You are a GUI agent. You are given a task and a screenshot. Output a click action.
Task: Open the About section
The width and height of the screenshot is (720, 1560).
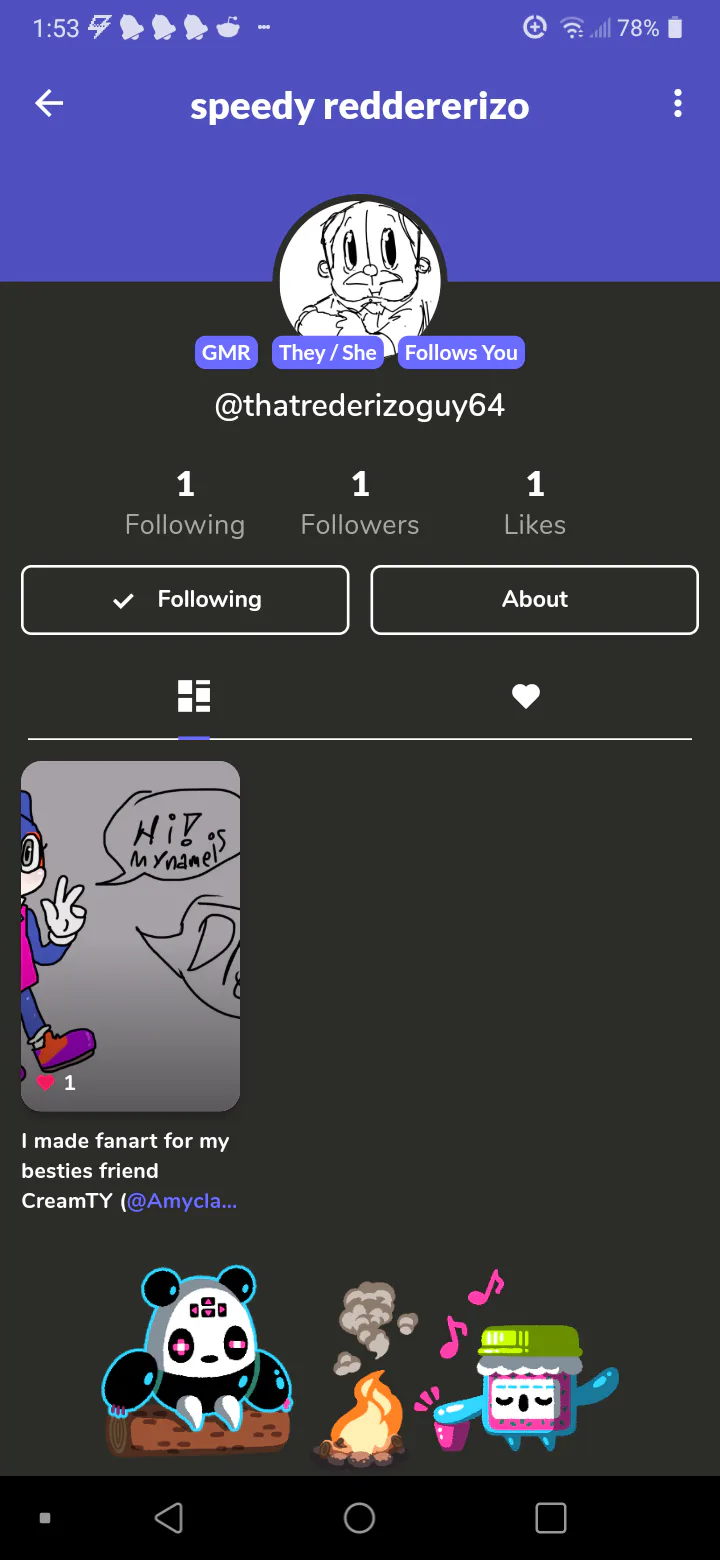pyautogui.click(x=534, y=600)
